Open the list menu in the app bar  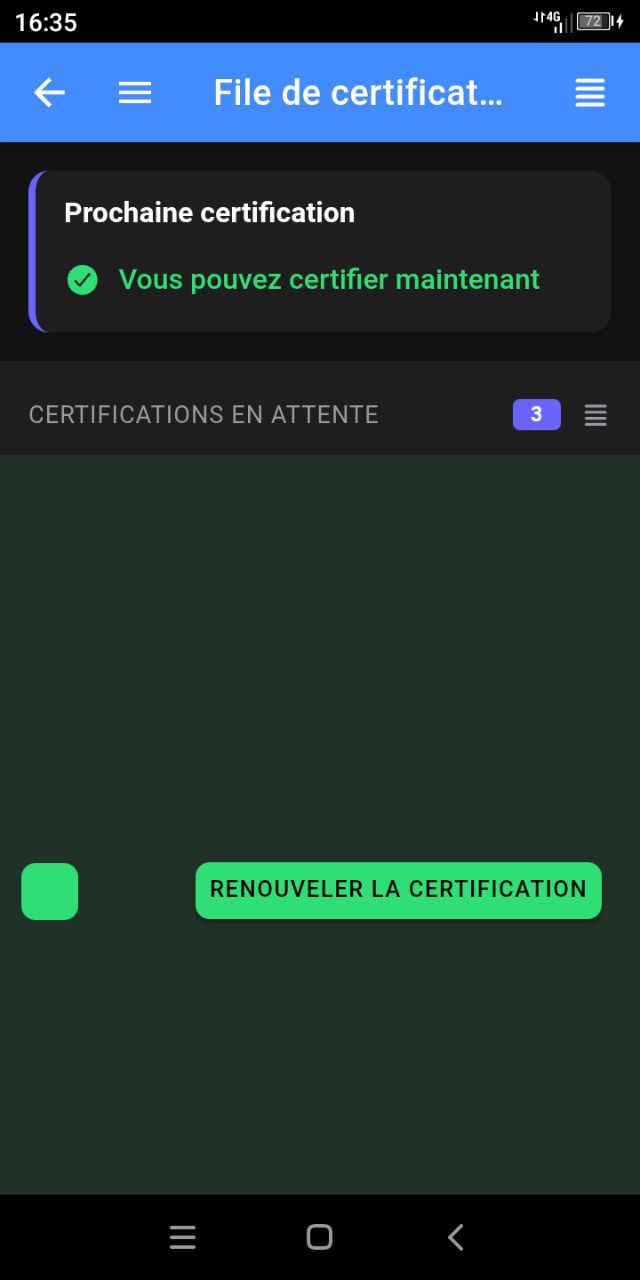click(590, 93)
